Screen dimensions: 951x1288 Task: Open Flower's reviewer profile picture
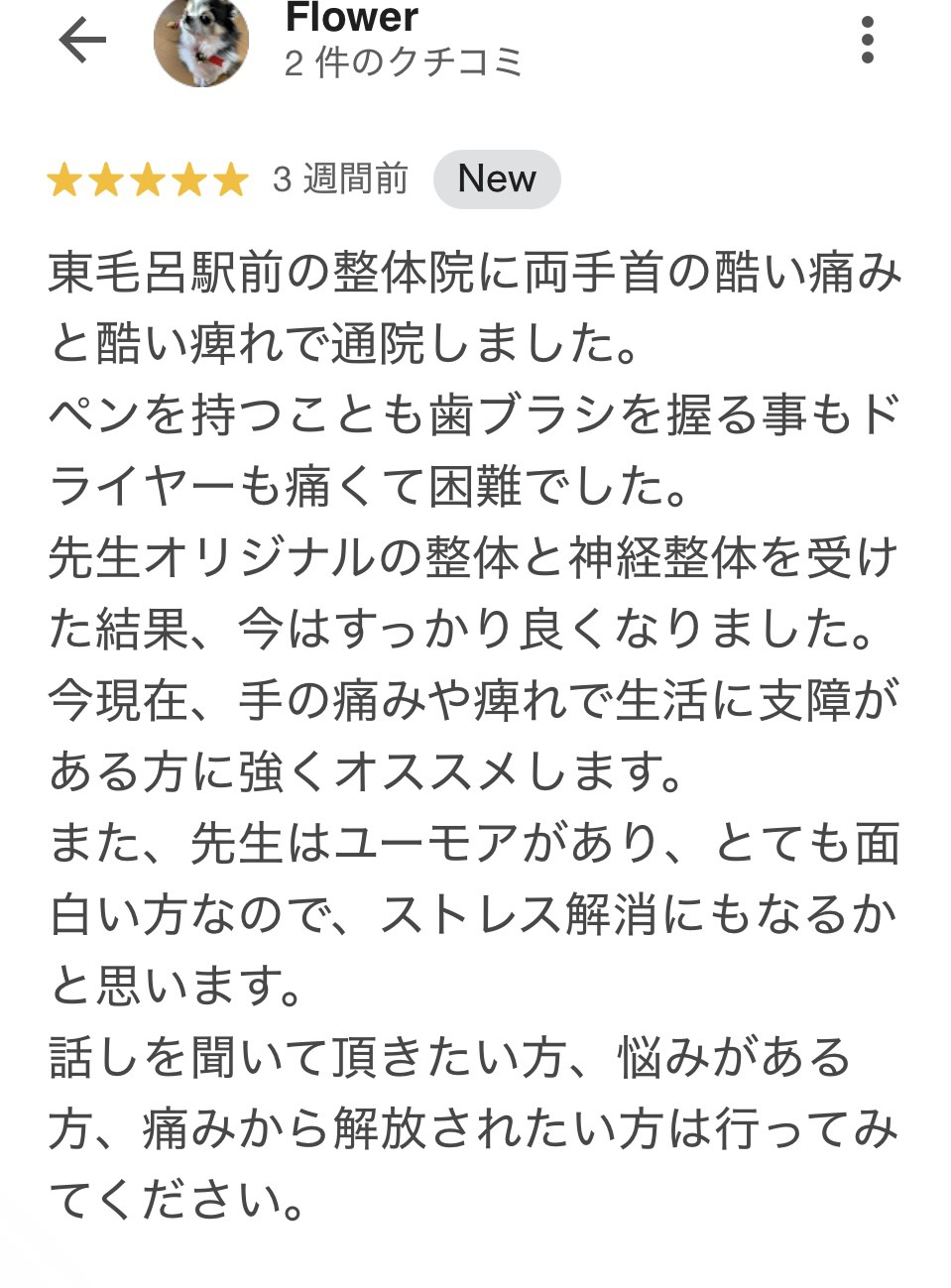[201, 42]
